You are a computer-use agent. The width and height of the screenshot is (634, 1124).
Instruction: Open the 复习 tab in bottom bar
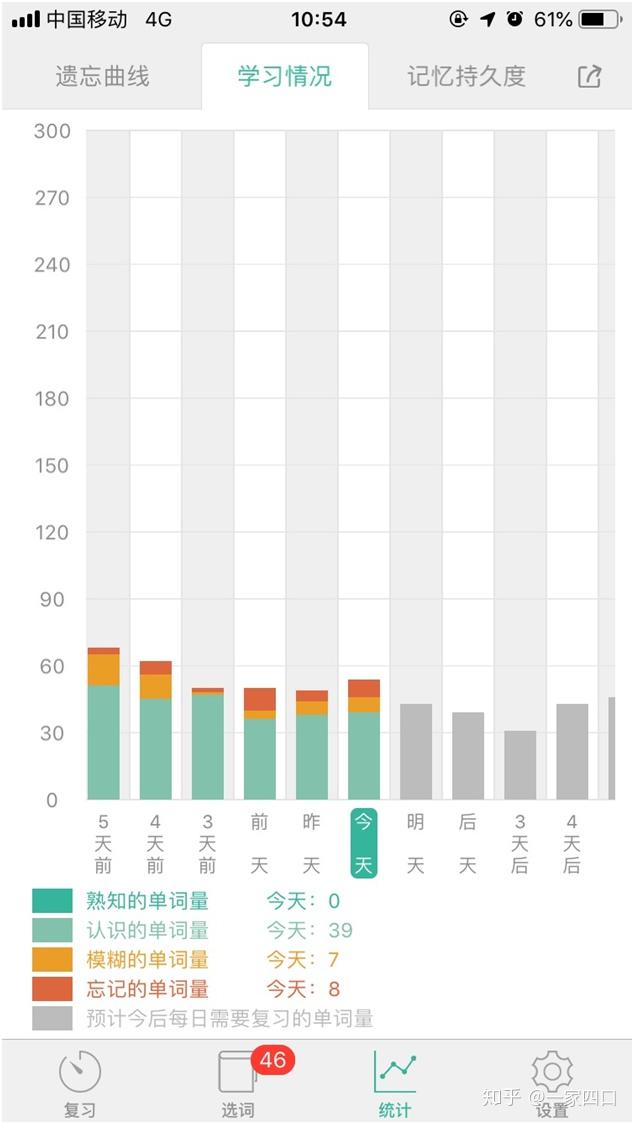coord(80,1082)
